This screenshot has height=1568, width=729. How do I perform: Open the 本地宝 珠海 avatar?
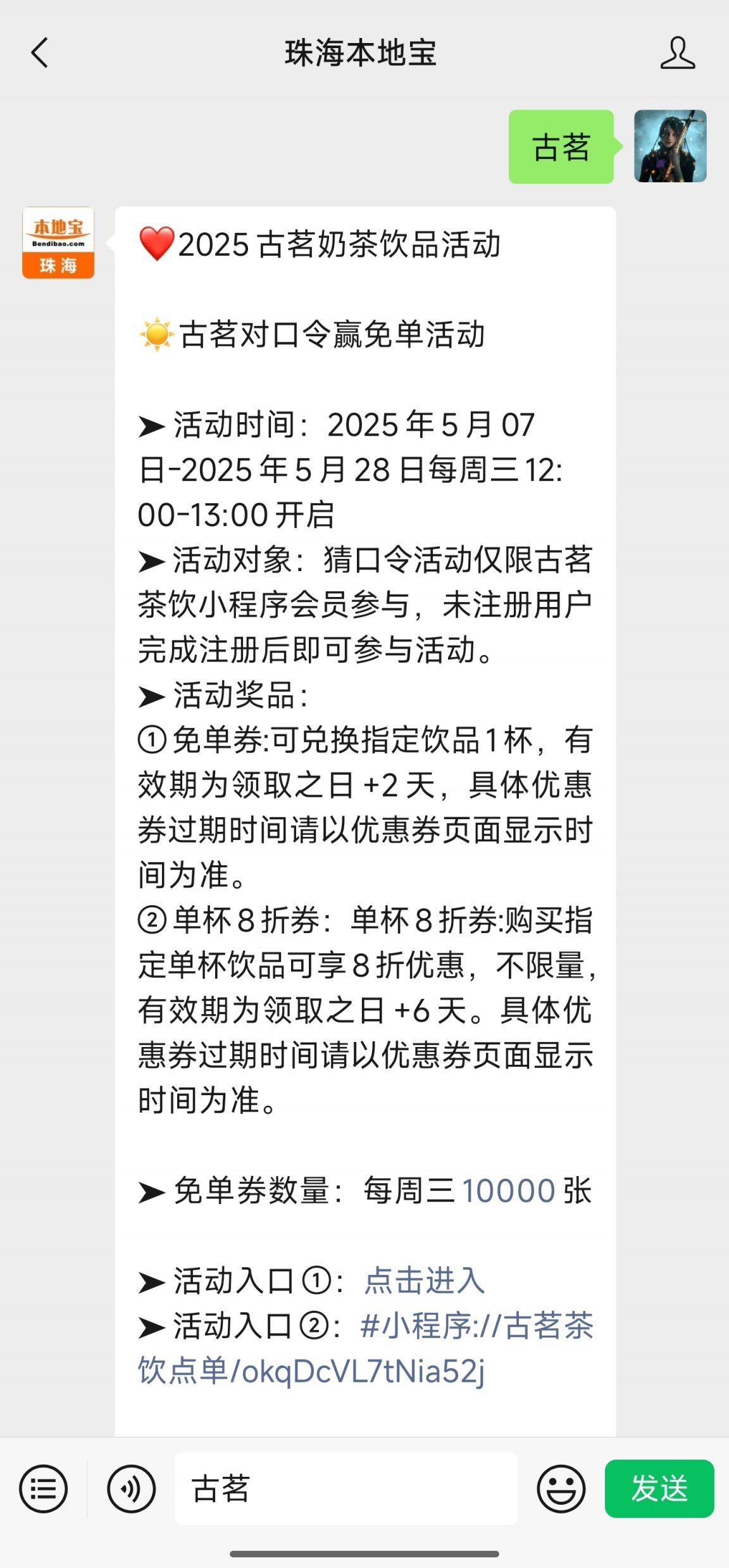pyautogui.click(x=58, y=242)
